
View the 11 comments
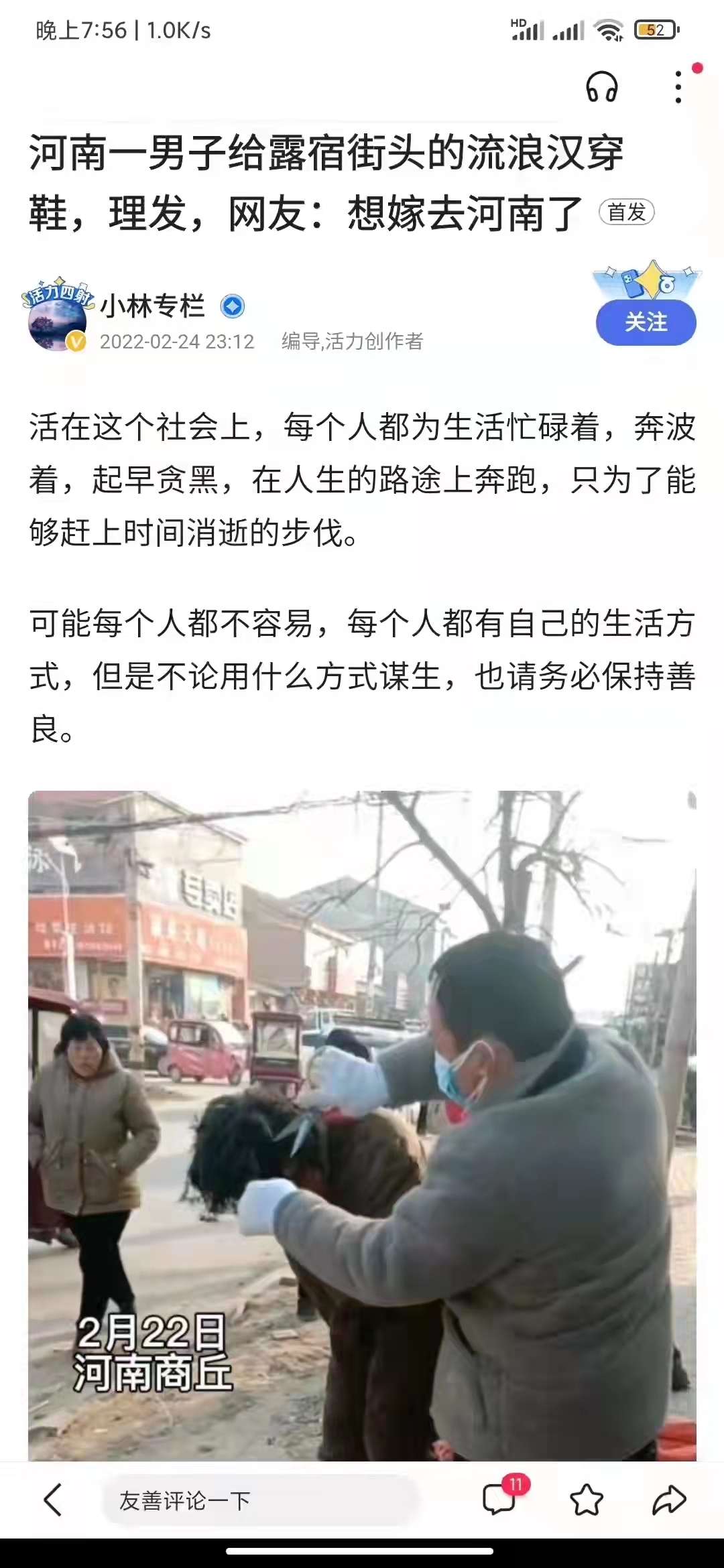point(501,1500)
